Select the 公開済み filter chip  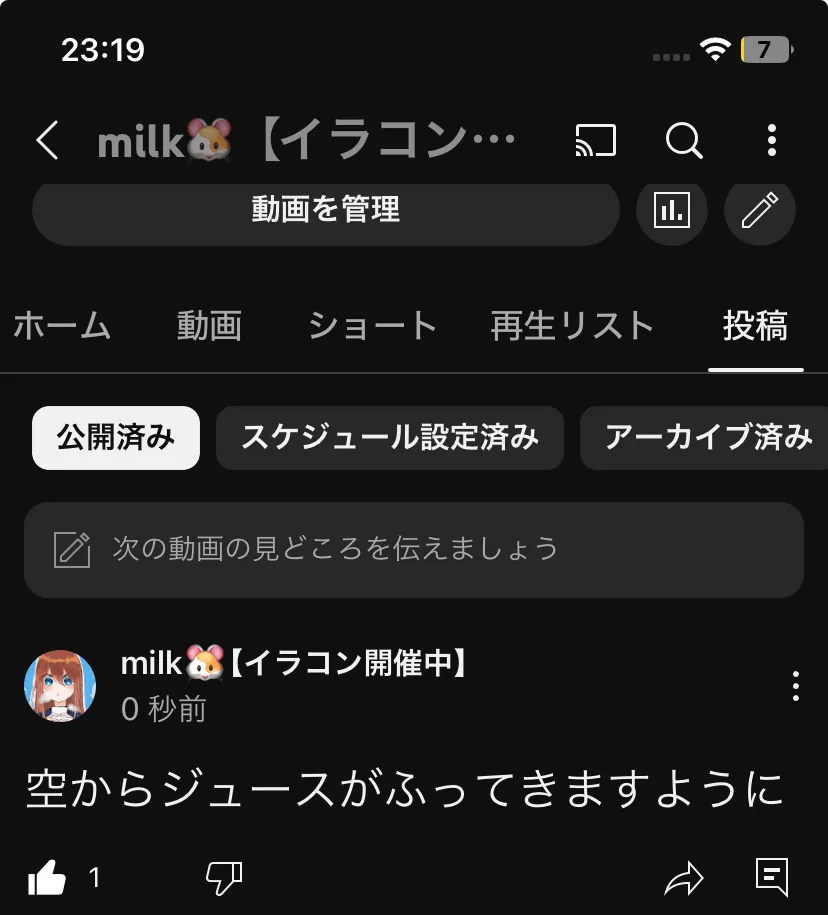116,438
